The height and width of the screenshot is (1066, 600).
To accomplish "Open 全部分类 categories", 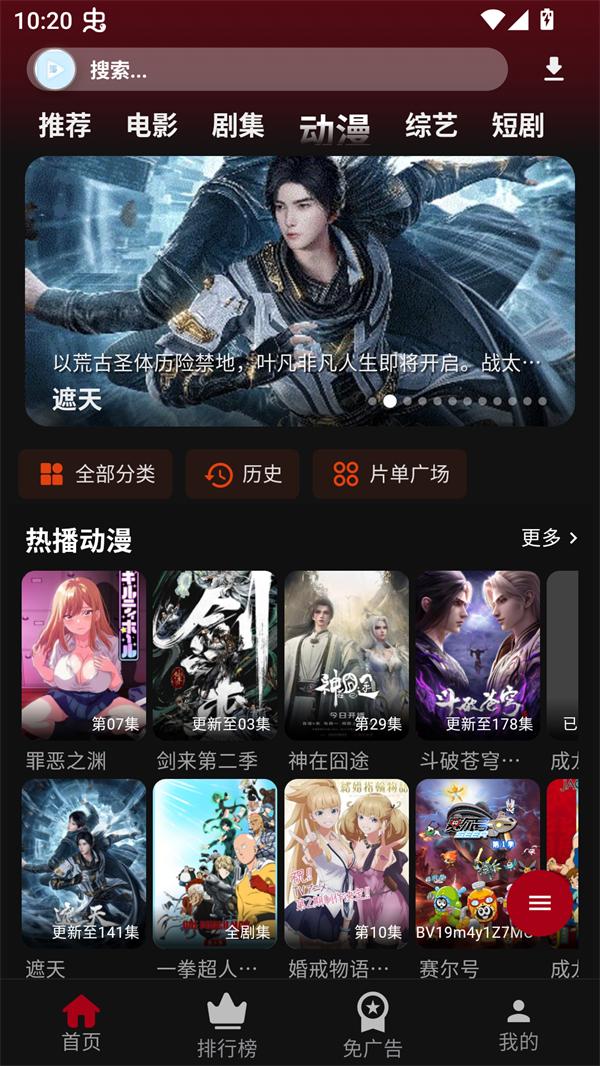I will pyautogui.click(x=95, y=474).
